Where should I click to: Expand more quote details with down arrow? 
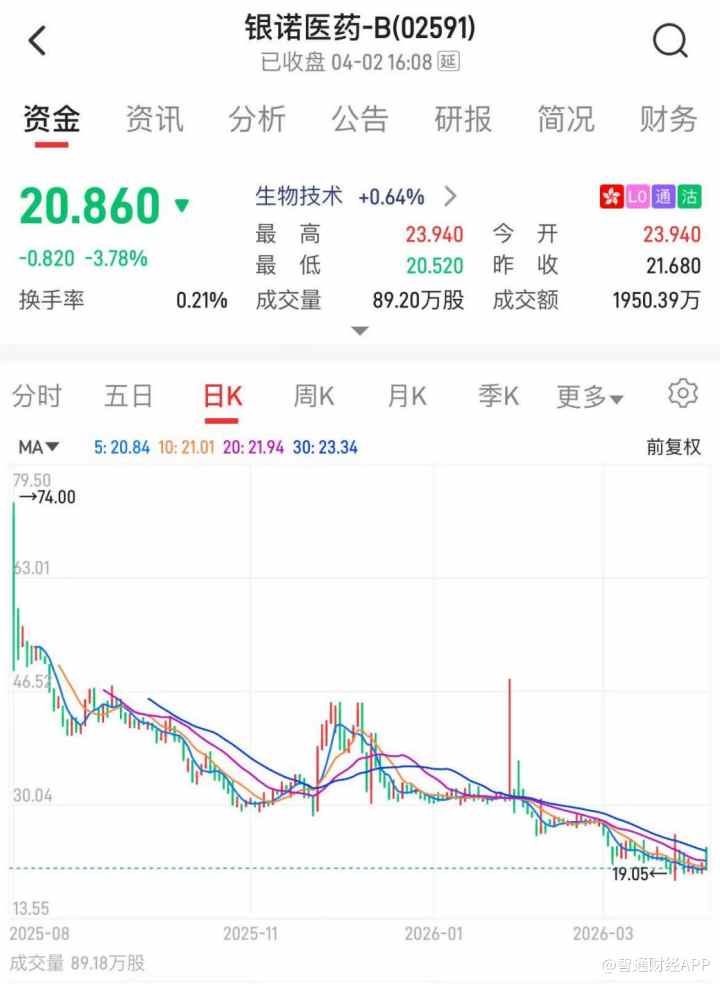(x=360, y=331)
